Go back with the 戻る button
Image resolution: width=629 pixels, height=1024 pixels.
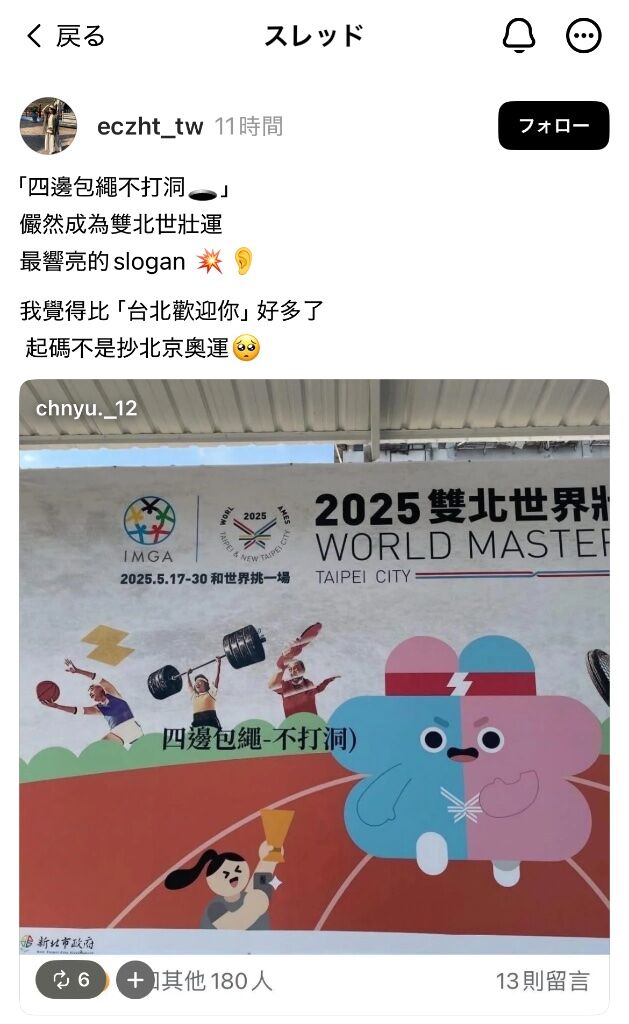pyautogui.click(x=65, y=37)
